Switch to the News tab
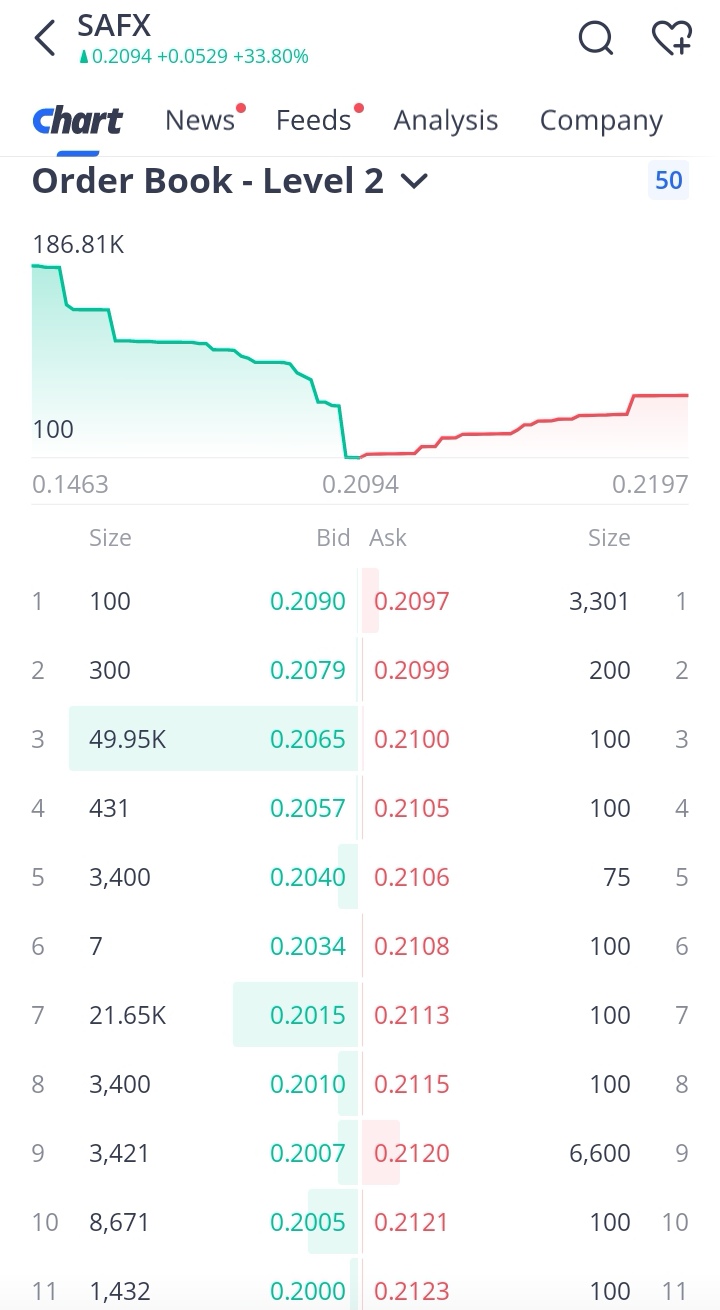The width and height of the screenshot is (720, 1310). tap(200, 120)
